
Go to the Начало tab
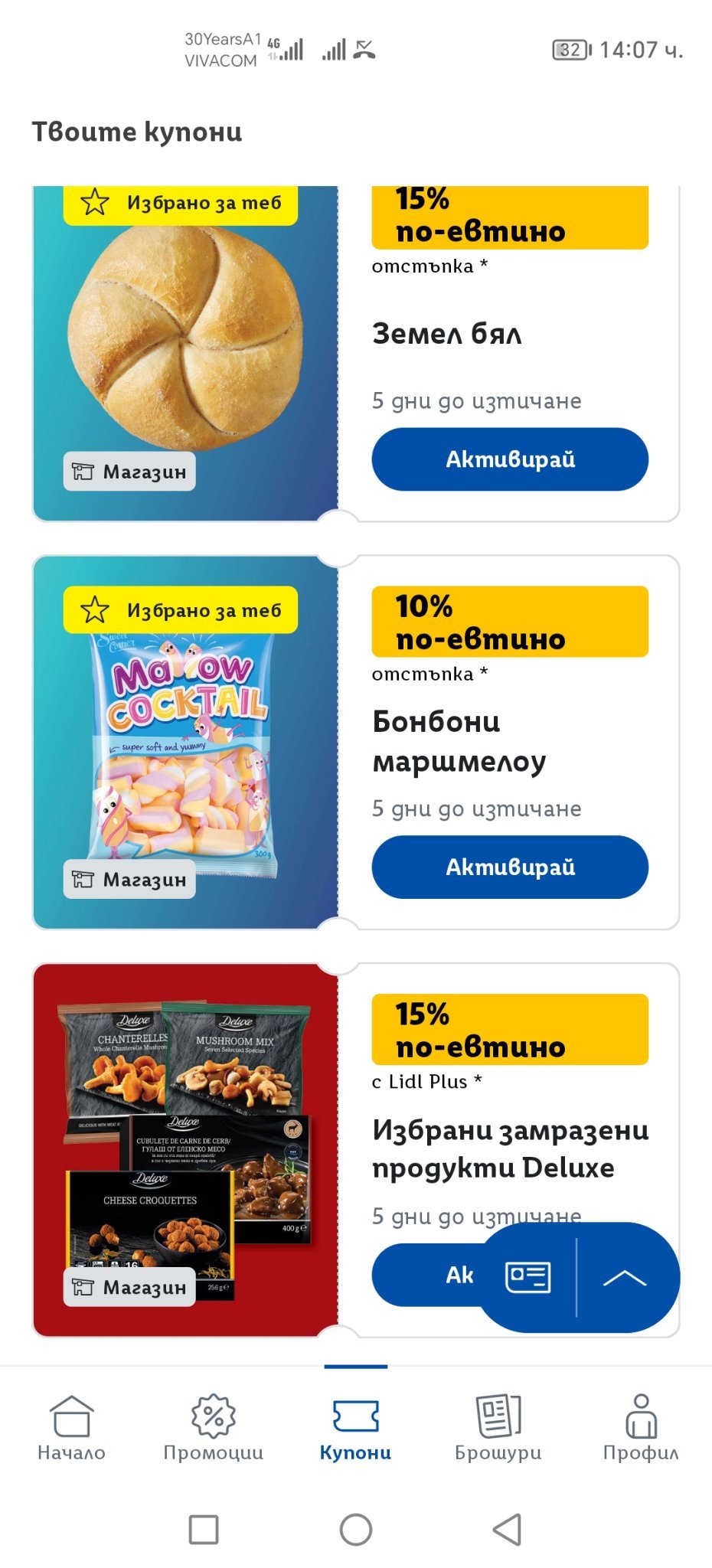71,1427
